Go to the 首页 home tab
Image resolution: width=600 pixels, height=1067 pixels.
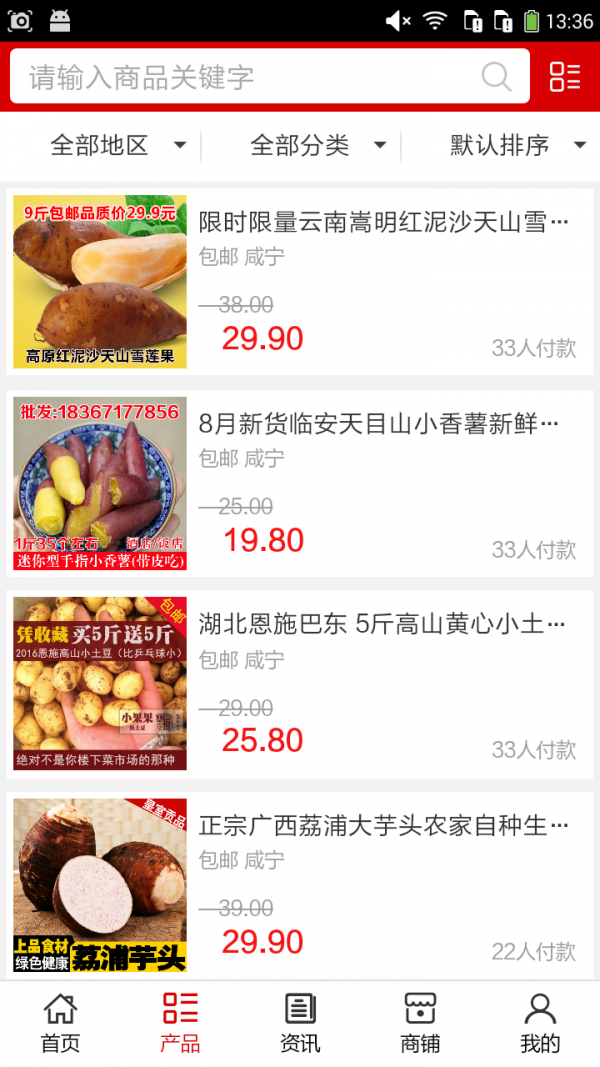click(60, 1023)
